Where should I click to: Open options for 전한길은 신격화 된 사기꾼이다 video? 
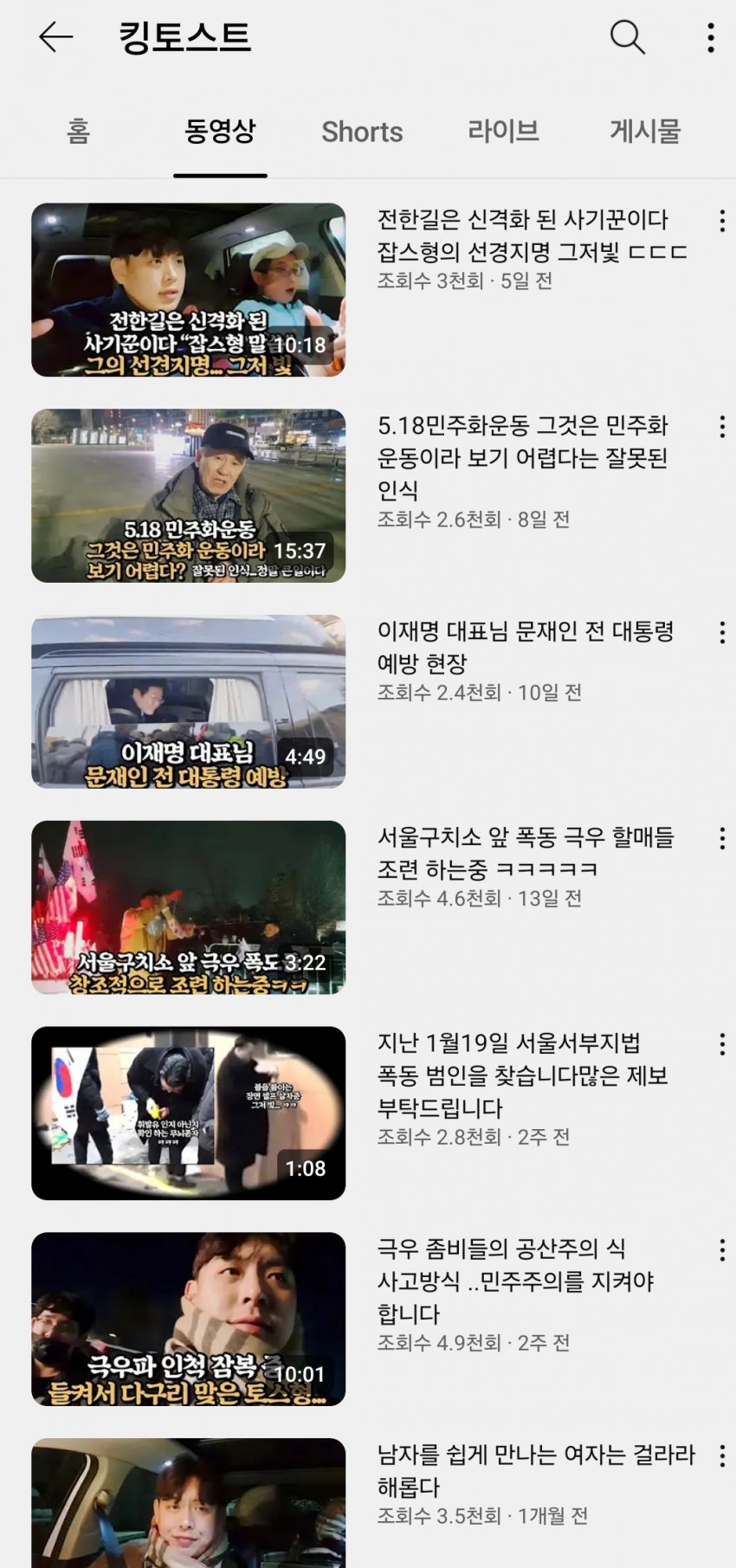(x=722, y=221)
